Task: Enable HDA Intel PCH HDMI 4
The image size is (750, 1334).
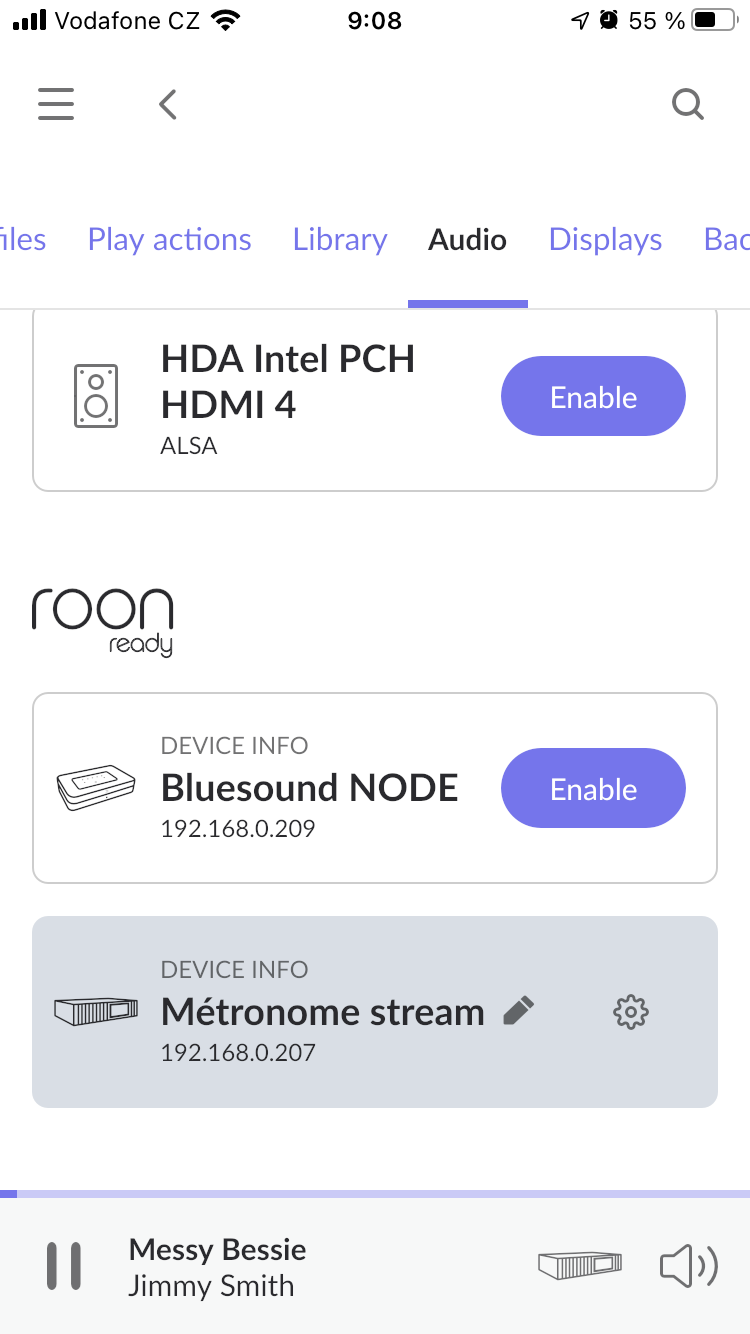Action: point(593,396)
